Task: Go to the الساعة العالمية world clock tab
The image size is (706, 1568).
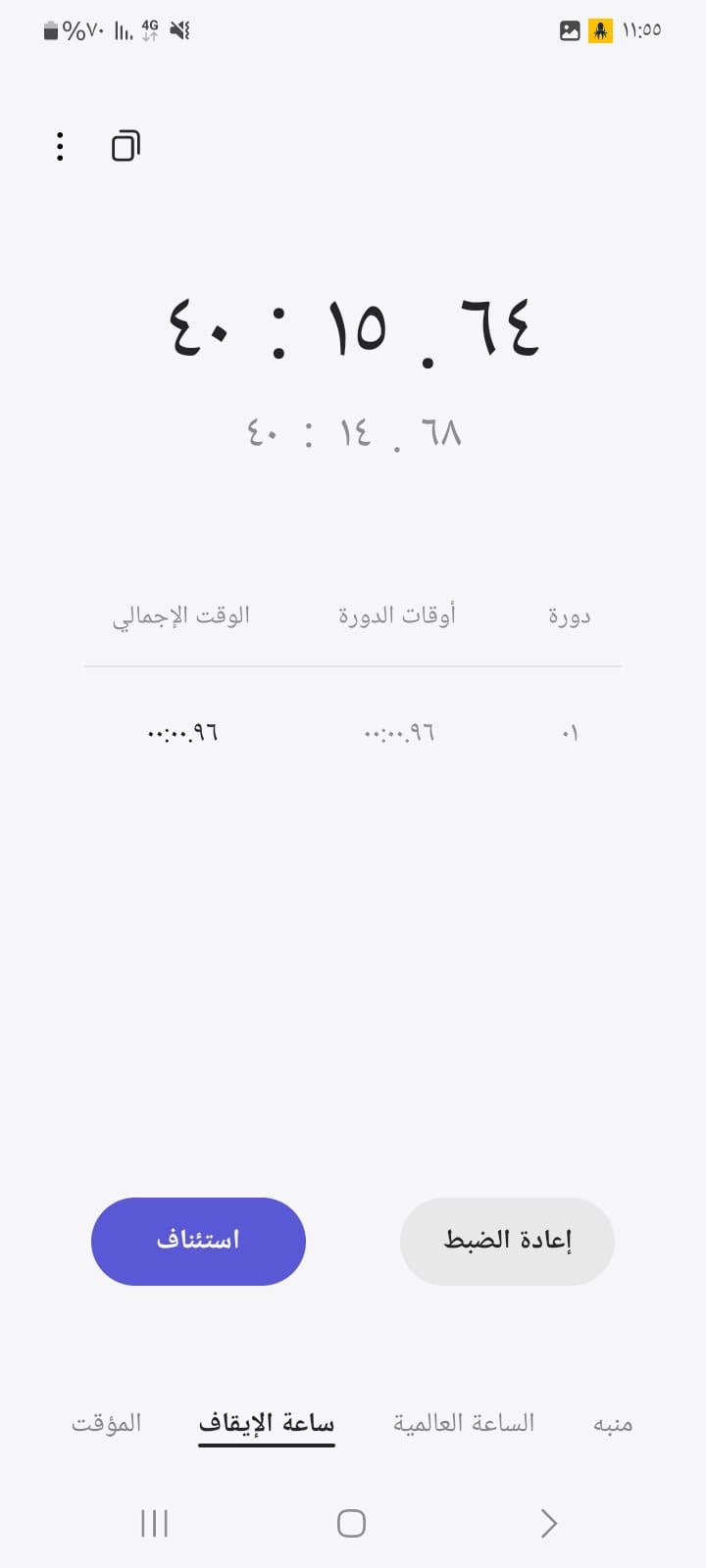Action: pyautogui.click(x=464, y=1423)
